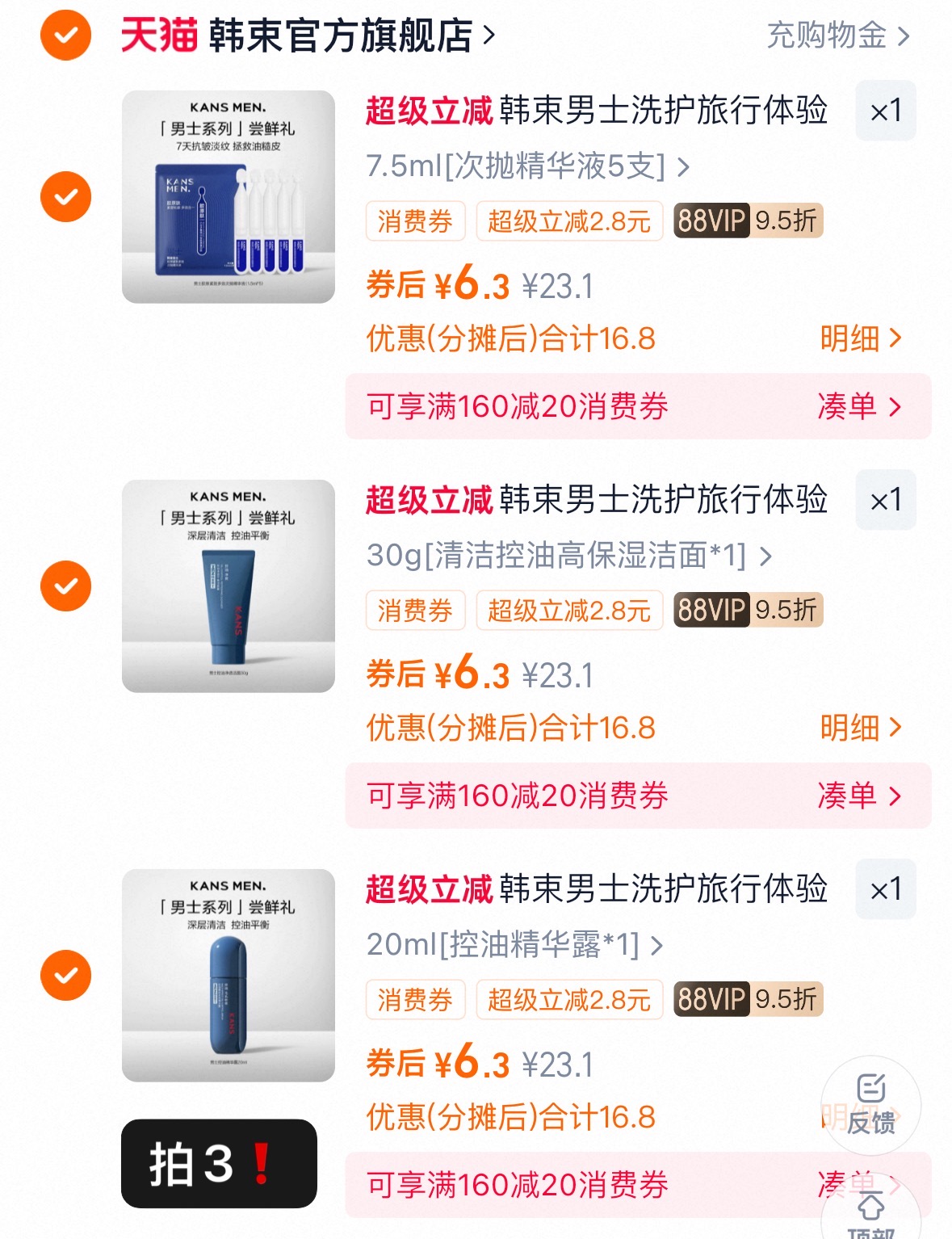
Task: Open 凑单 for the second product's coupon banner
Action: click(861, 796)
